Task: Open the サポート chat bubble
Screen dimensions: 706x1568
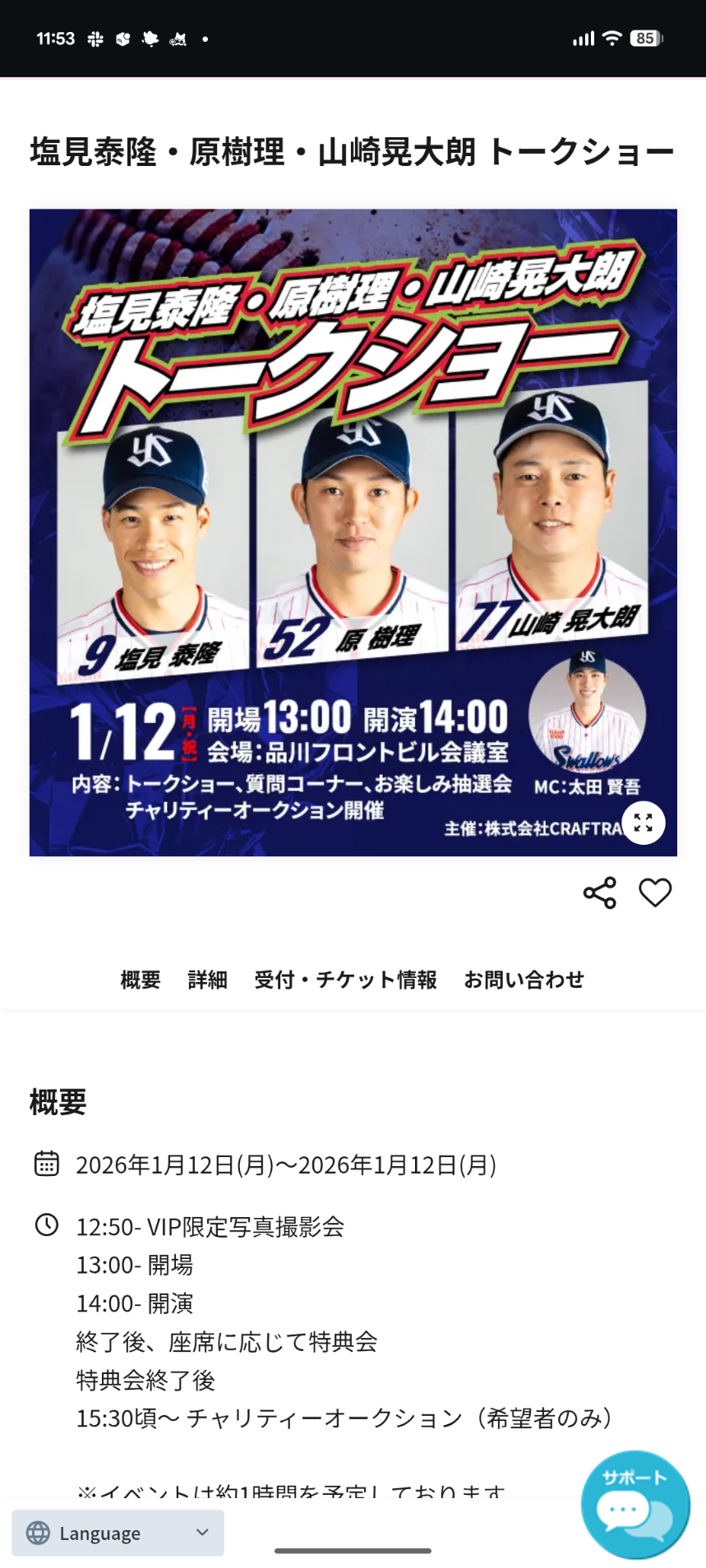Action: pyautogui.click(x=634, y=1504)
